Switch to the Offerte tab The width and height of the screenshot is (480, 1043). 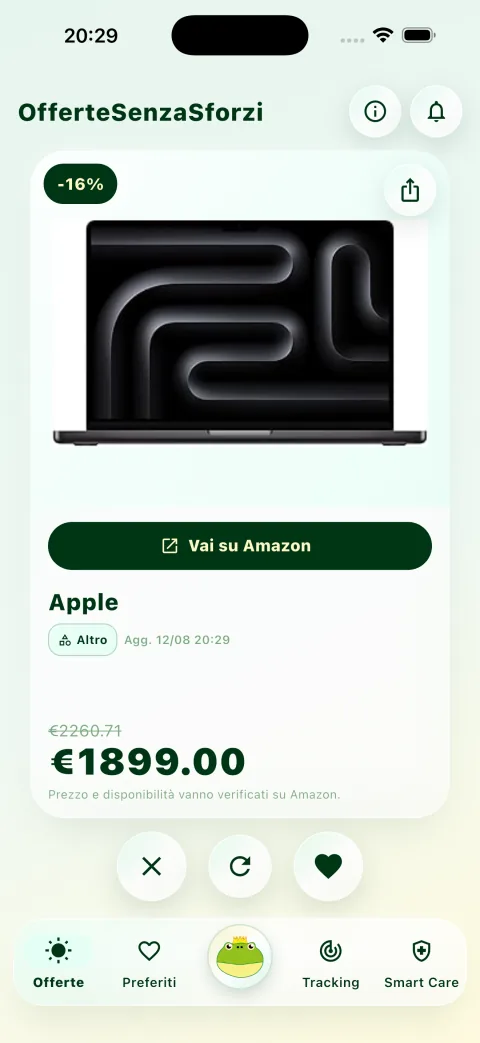[x=59, y=963]
